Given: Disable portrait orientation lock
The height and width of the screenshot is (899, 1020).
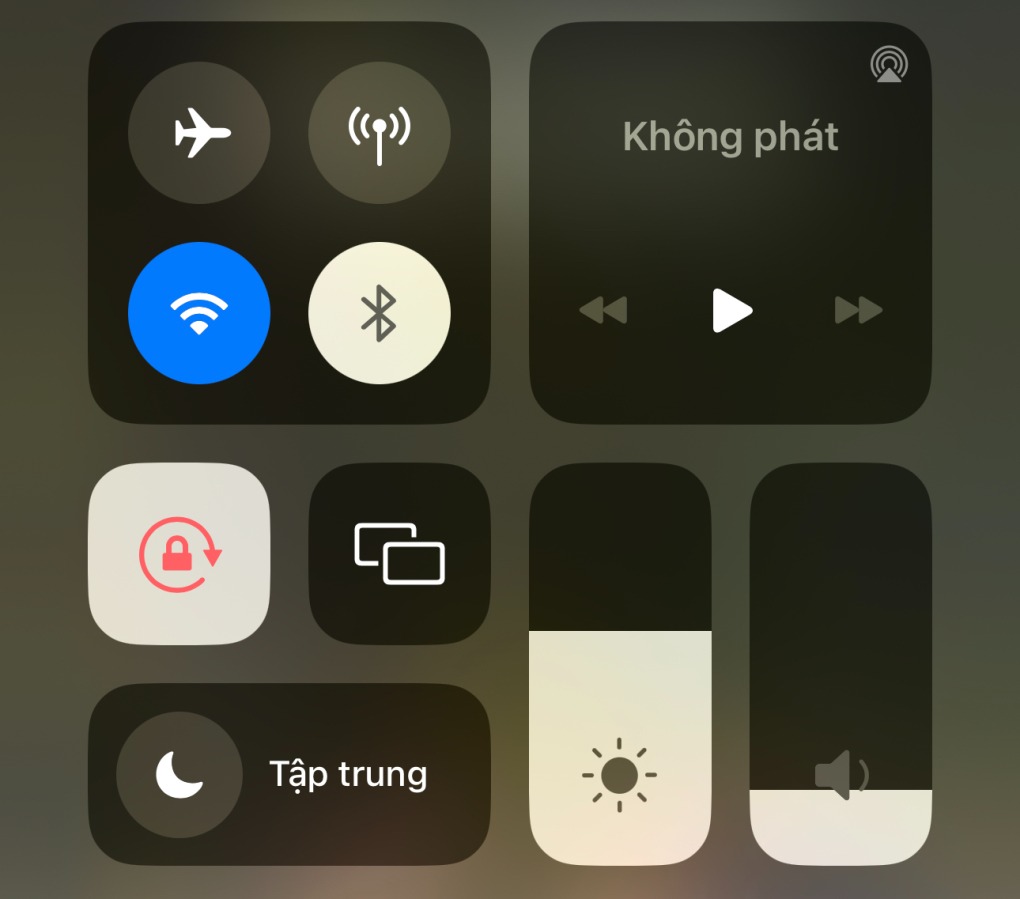Looking at the screenshot, I should [179, 553].
